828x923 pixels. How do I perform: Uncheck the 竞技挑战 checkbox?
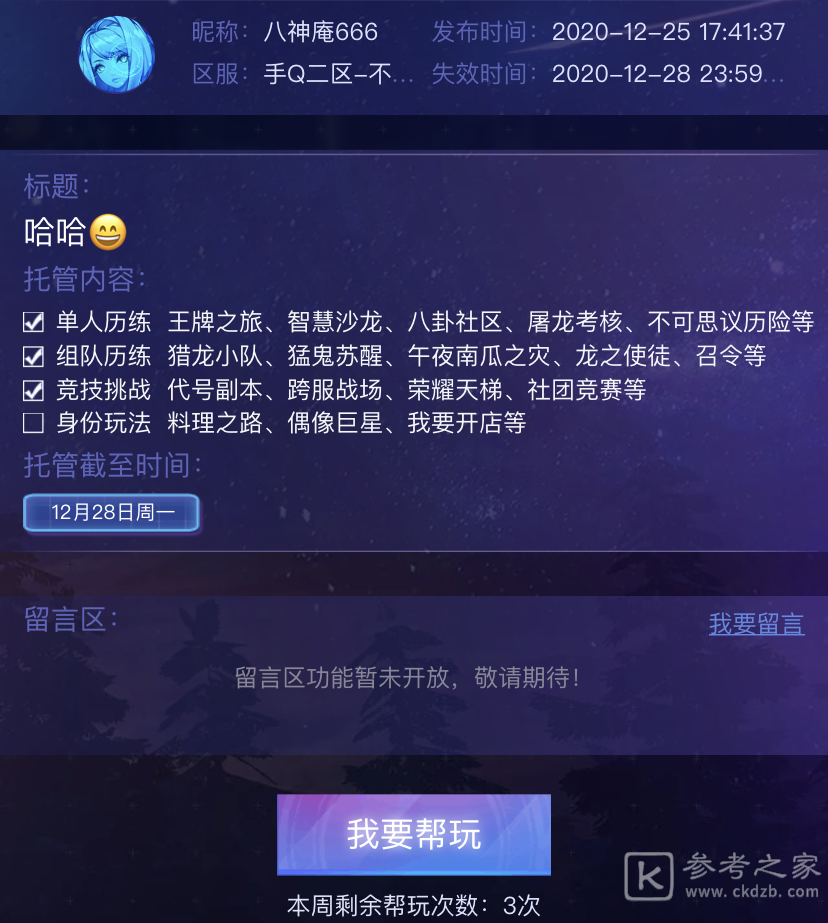[x=34, y=390]
